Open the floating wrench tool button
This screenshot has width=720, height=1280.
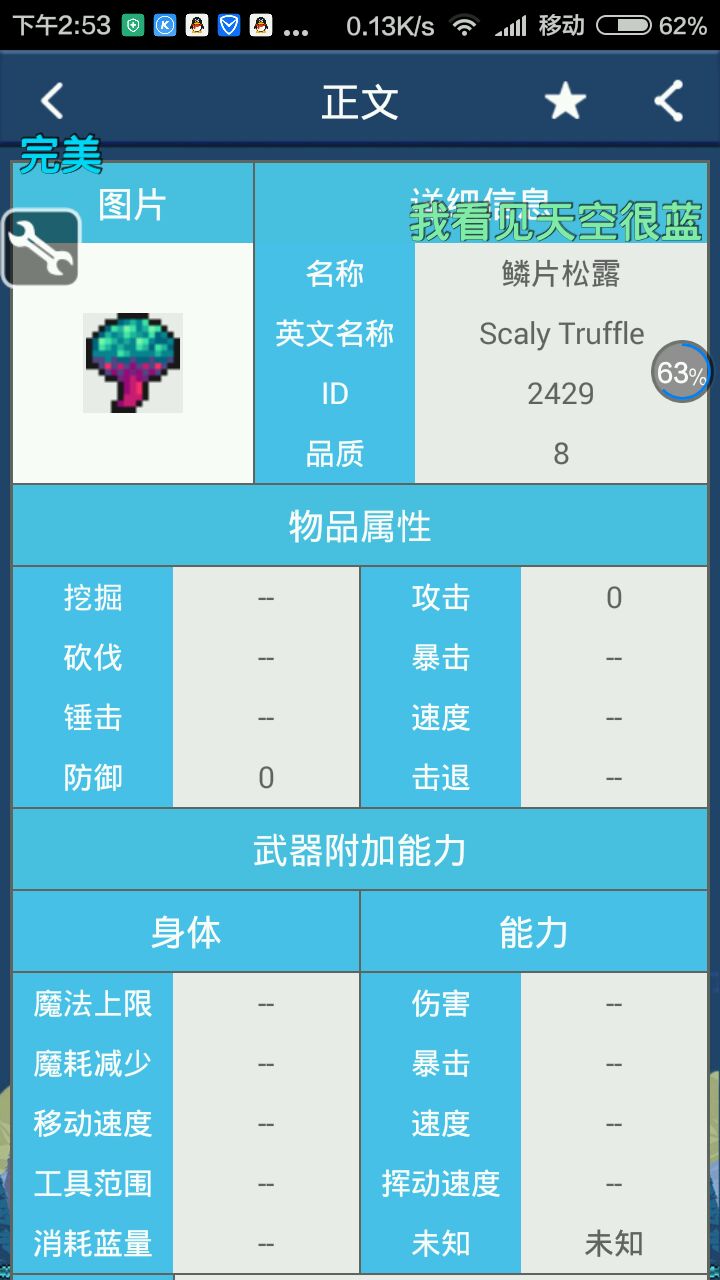[x=41, y=248]
